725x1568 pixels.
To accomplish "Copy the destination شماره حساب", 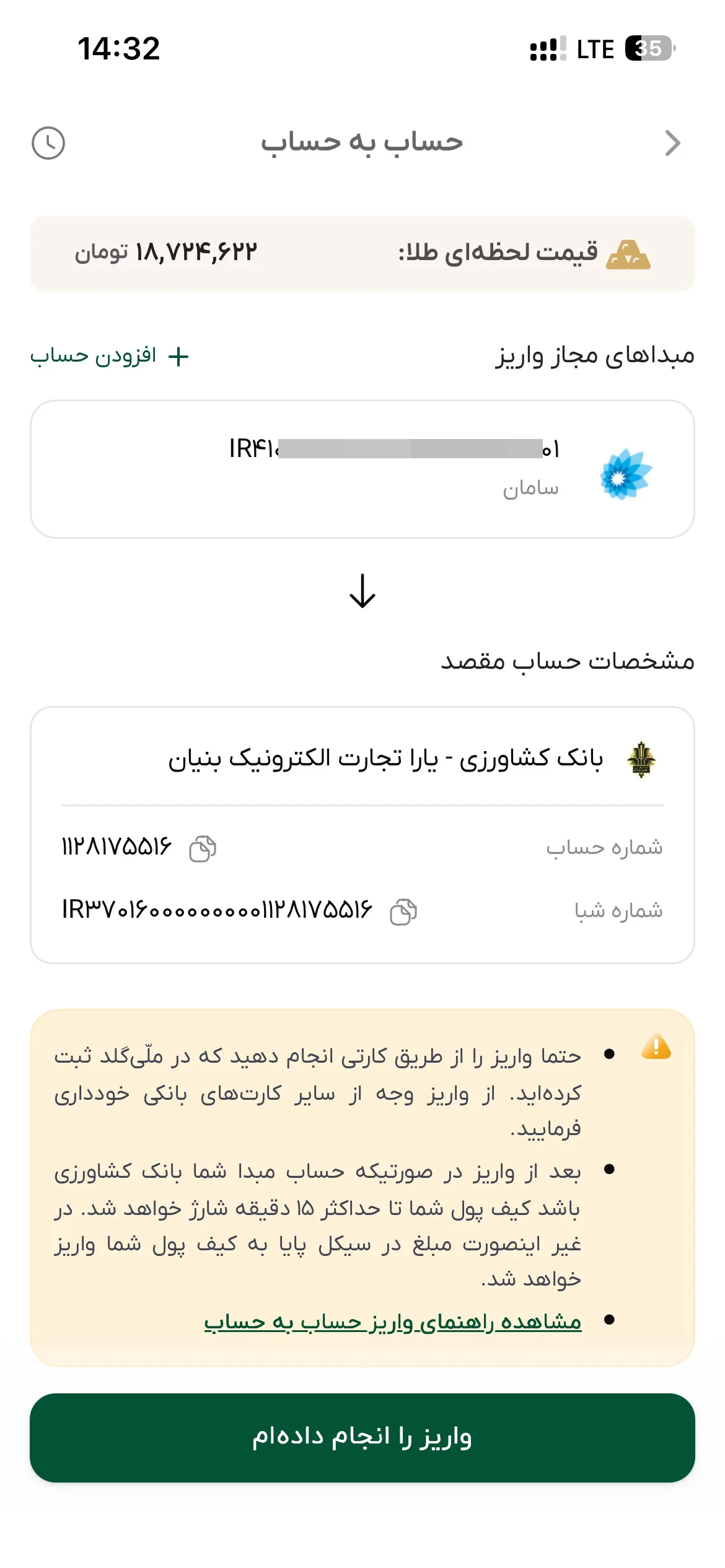I will click(203, 848).
